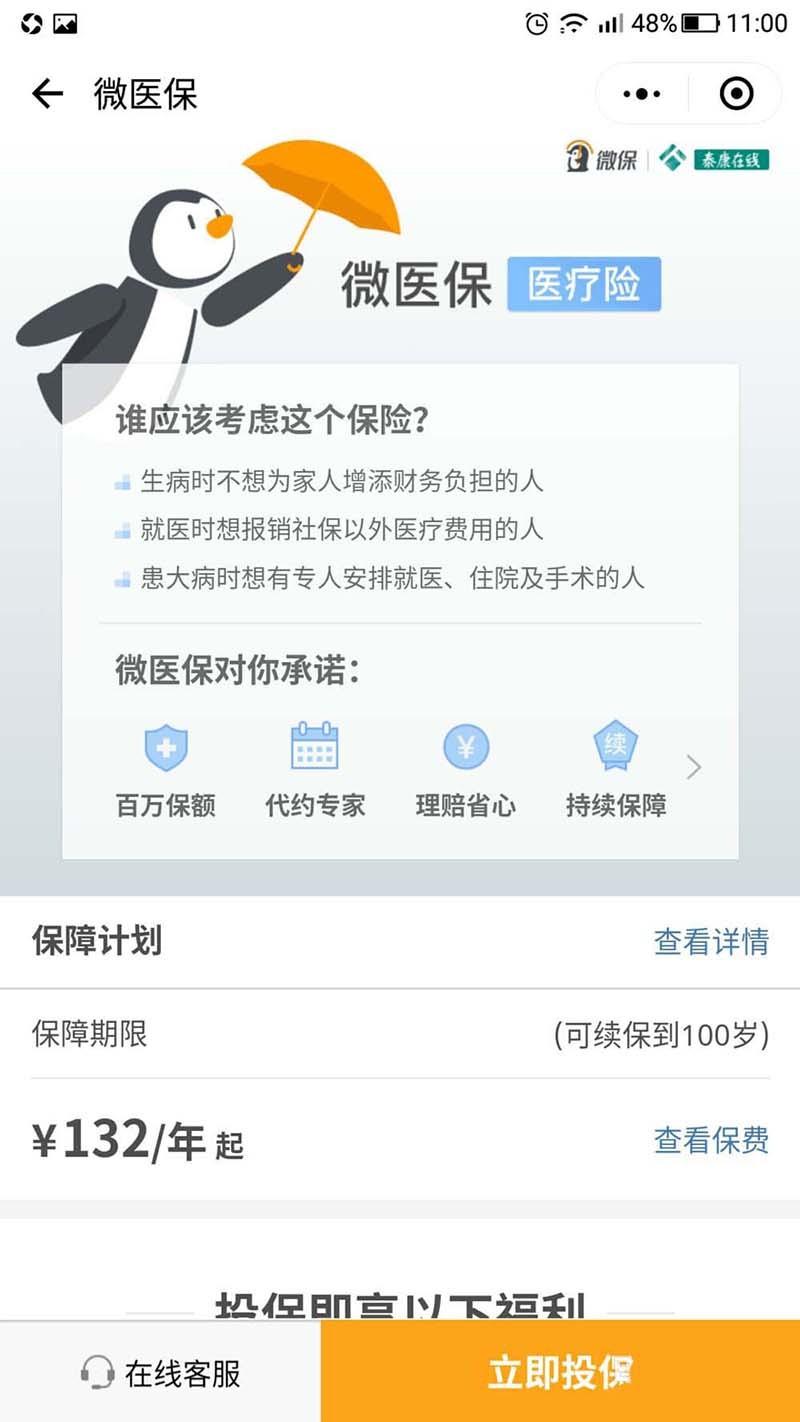800x1422 pixels.
Task: Select the 持续保障 badge icon
Action: [613, 746]
